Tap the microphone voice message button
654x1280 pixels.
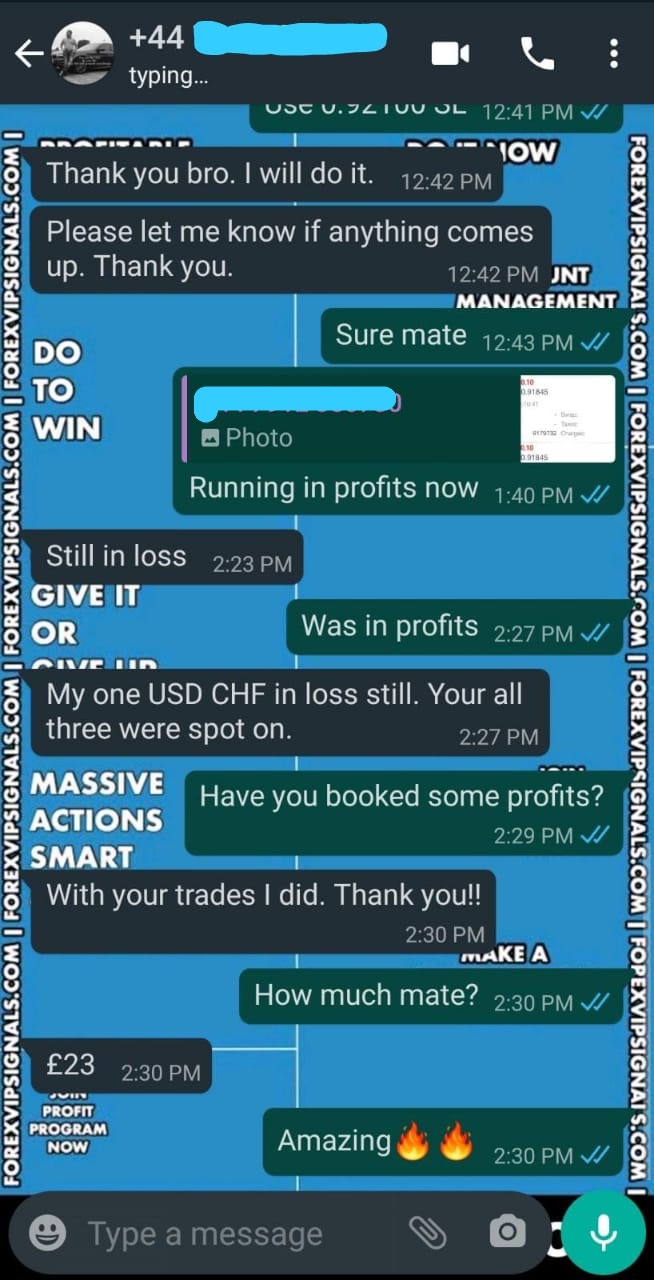pyautogui.click(x=603, y=1232)
